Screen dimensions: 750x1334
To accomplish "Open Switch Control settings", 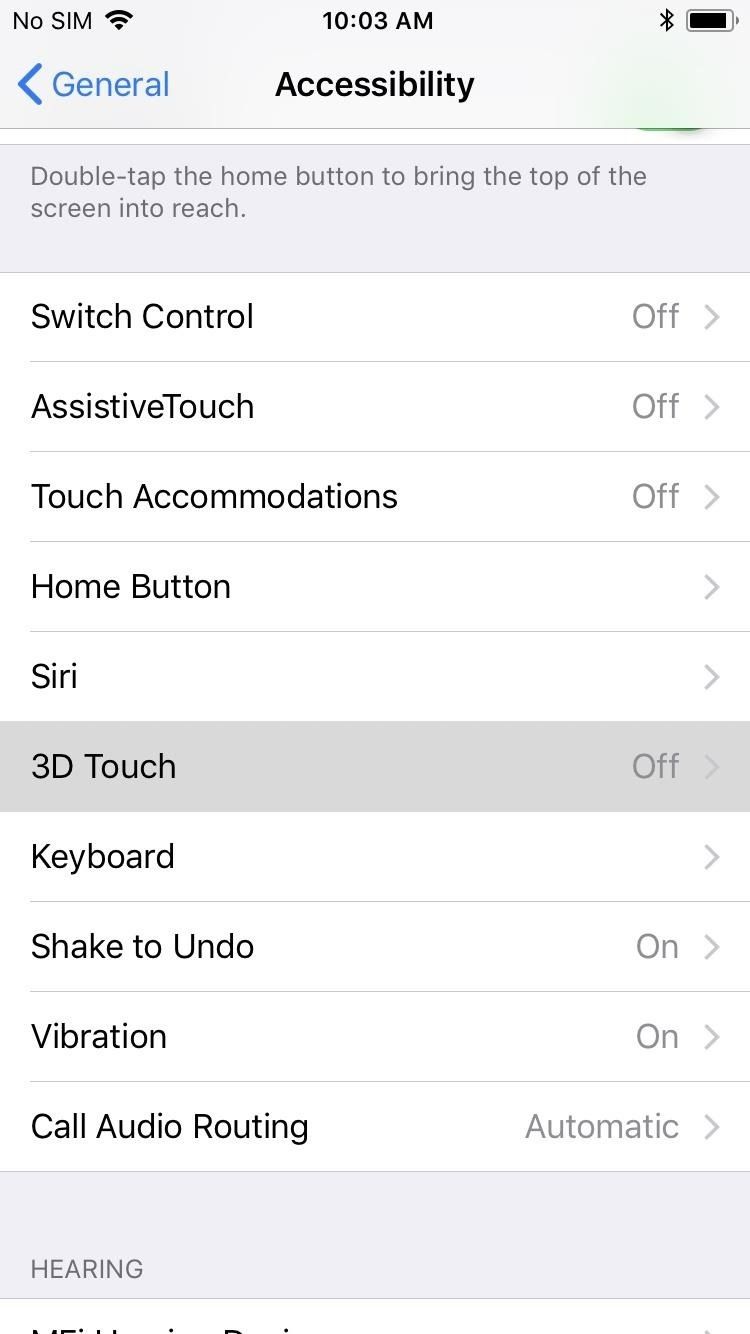I will [x=375, y=316].
